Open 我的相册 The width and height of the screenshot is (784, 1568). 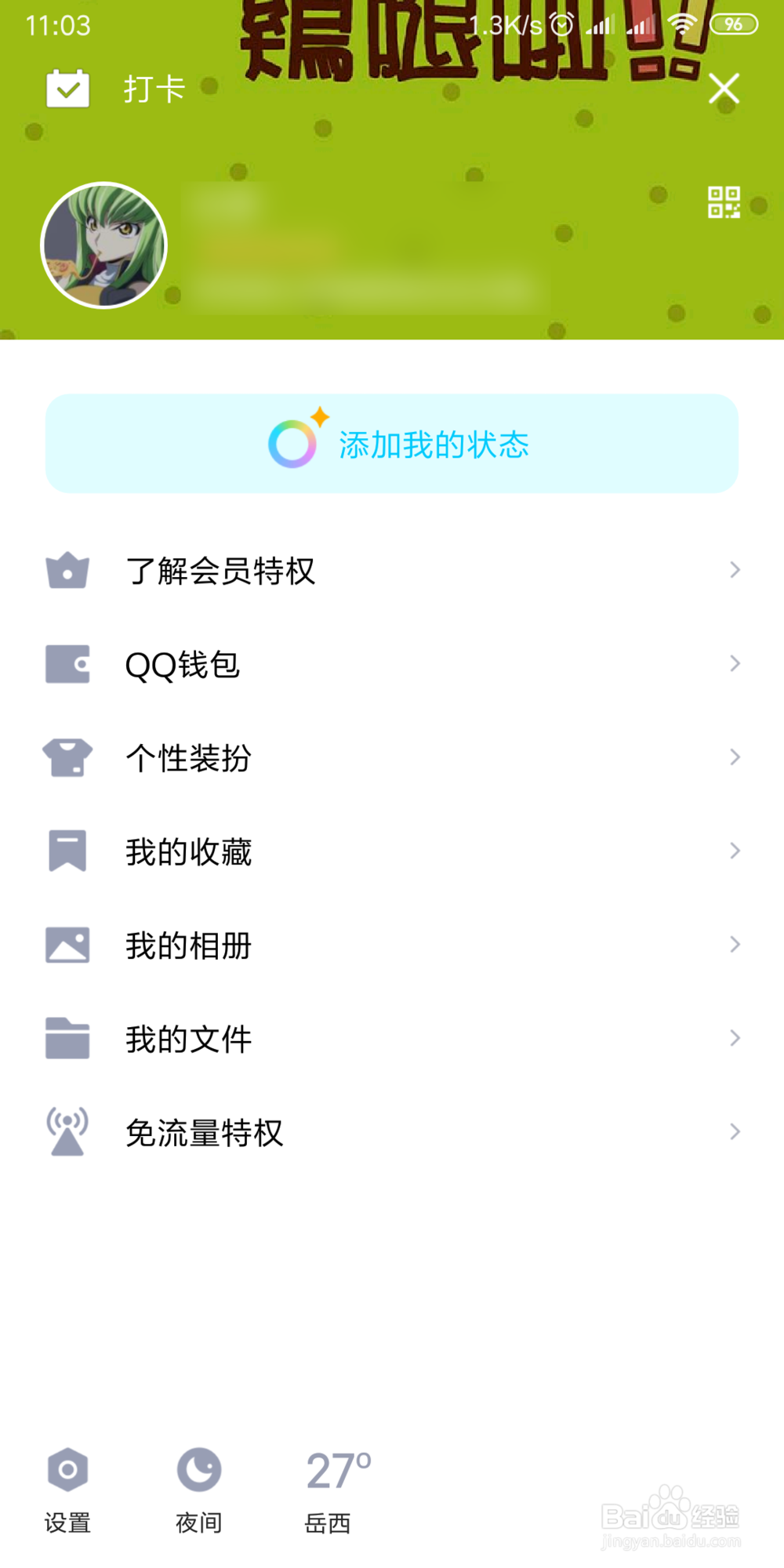(392, 945)
